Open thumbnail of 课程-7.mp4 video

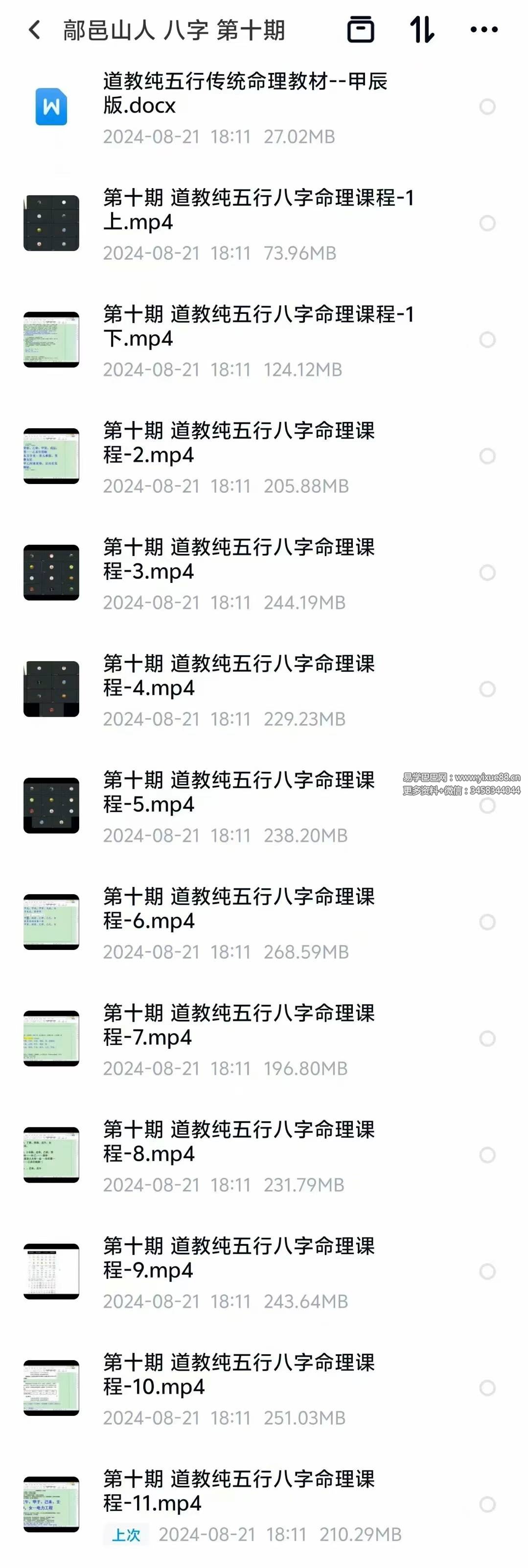point(52,1038)
